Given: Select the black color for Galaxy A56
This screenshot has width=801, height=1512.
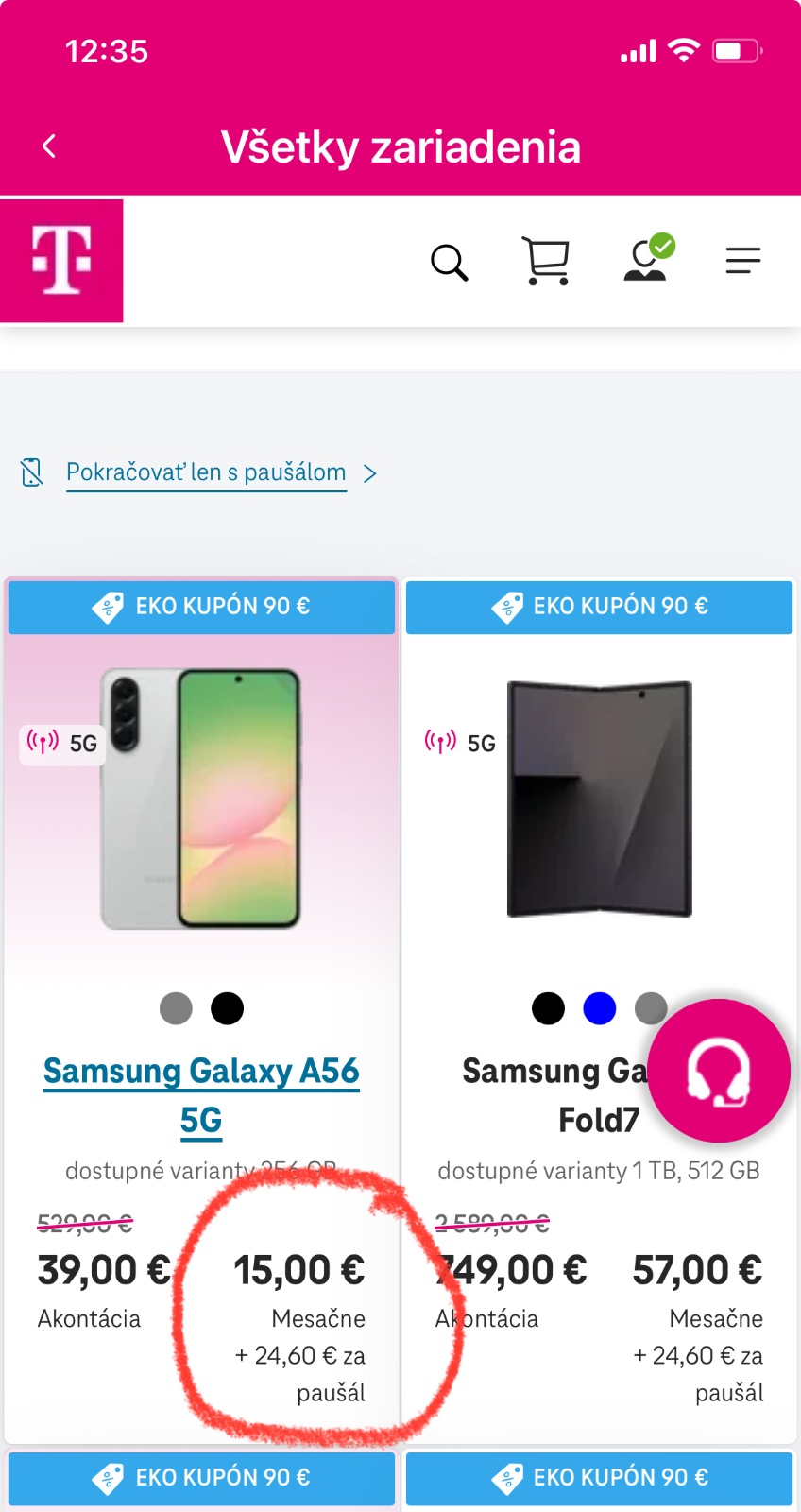Looking at the screenshot, I should click(227, 1008).
